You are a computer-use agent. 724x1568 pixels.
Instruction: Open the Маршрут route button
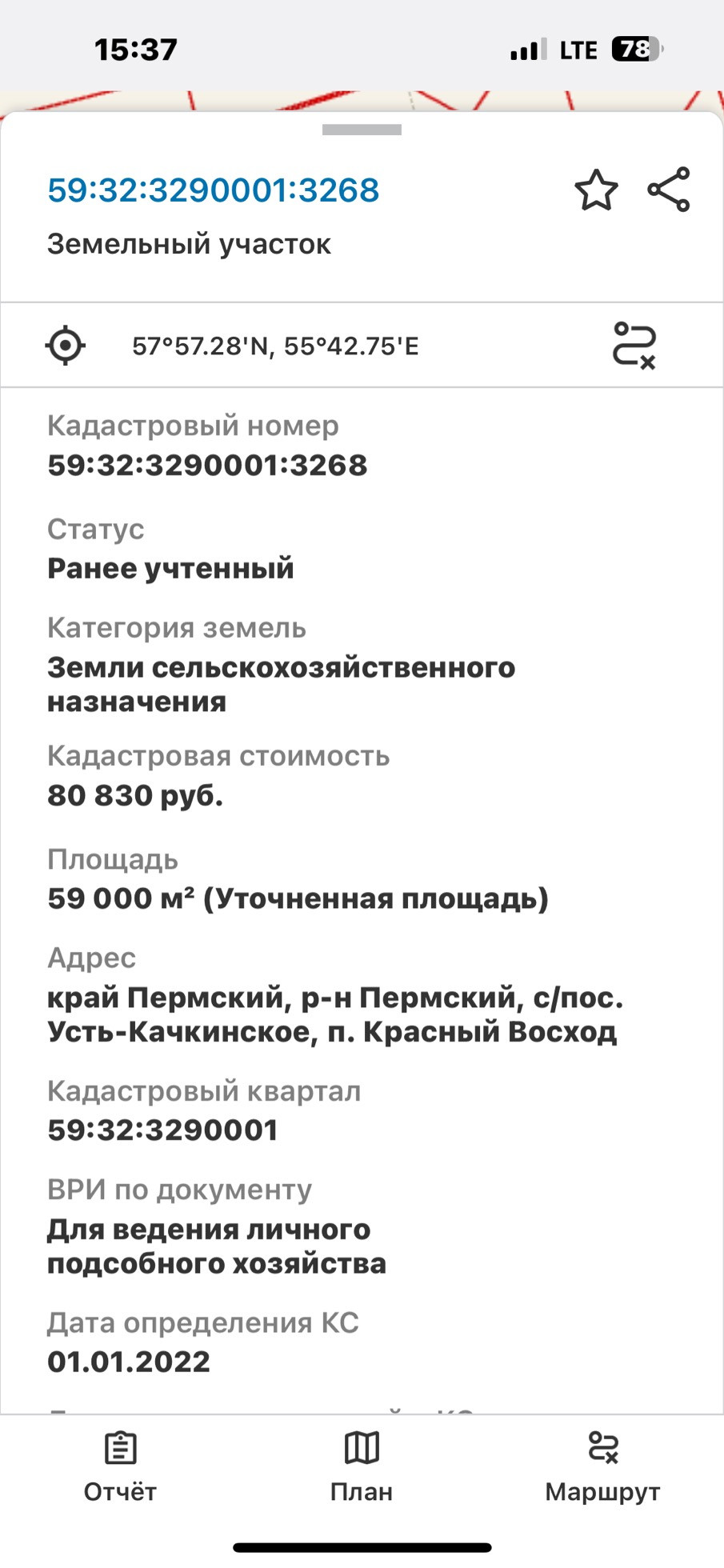(x=602, y=1468)
